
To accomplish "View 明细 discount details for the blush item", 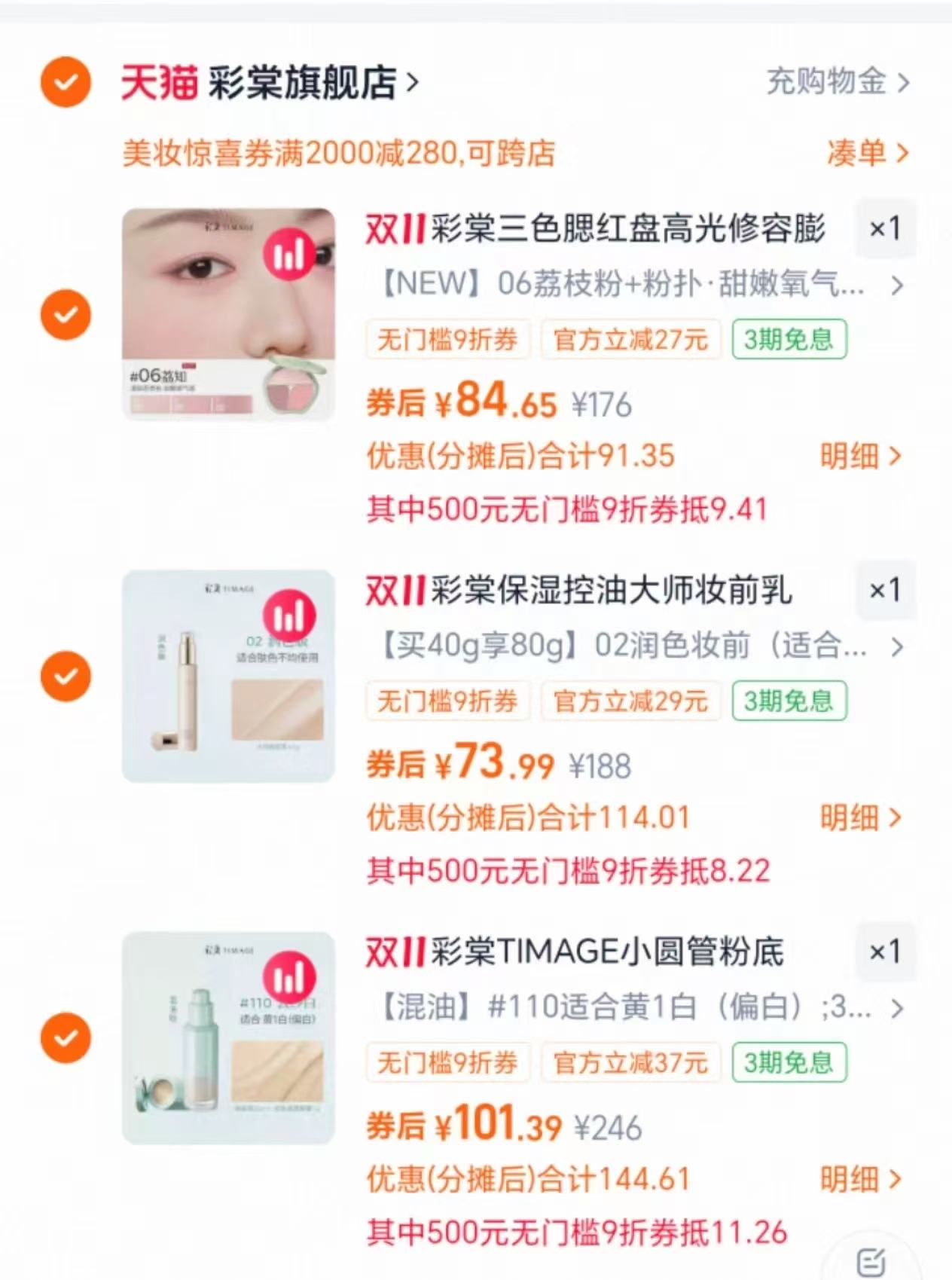I will (859, 457).
